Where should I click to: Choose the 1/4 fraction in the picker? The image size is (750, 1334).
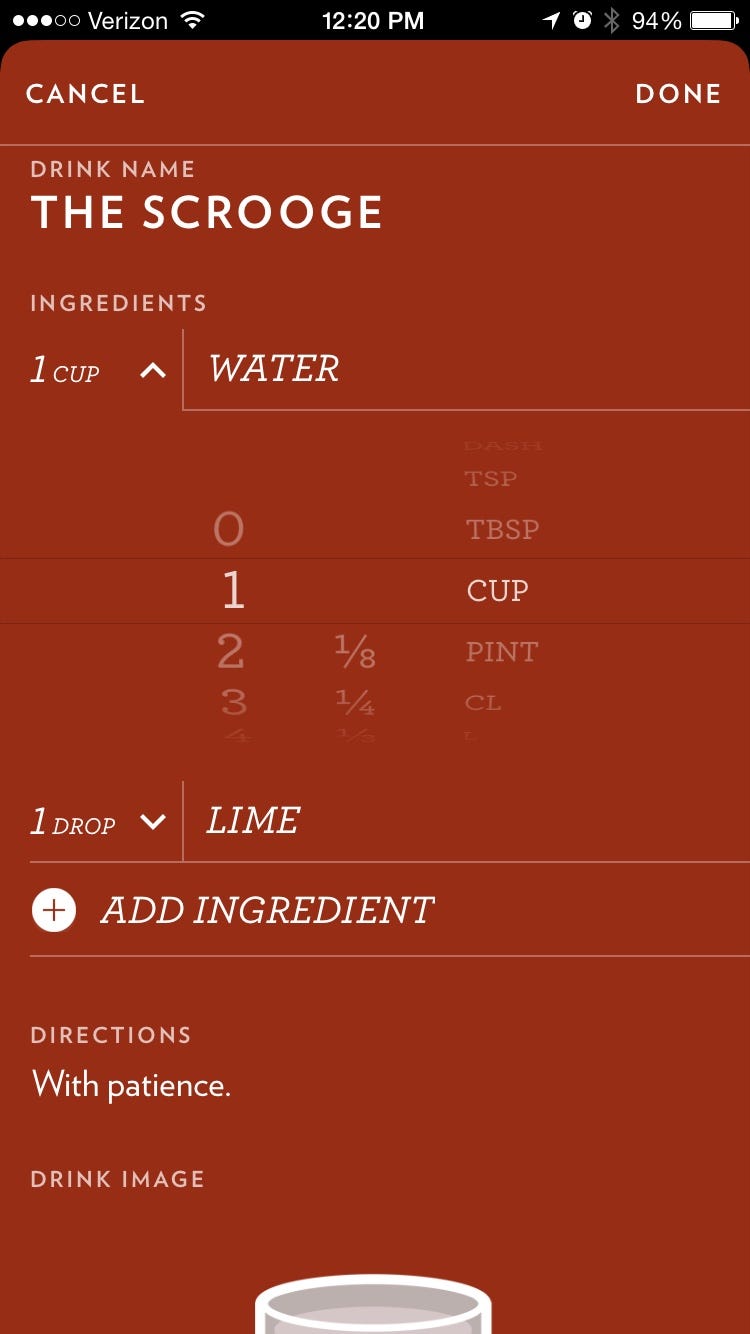click(x=355, y=704)
